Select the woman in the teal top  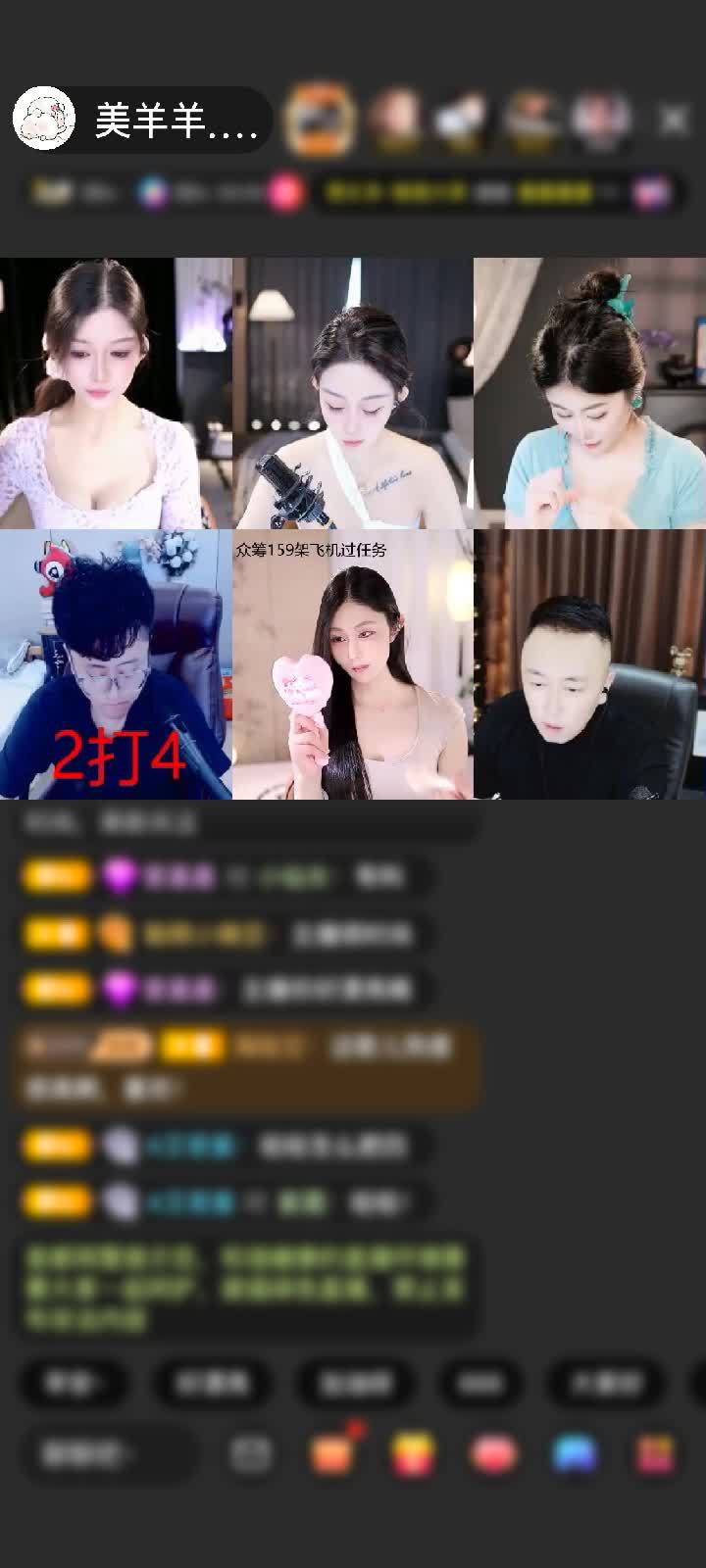(x=589, y=393)
